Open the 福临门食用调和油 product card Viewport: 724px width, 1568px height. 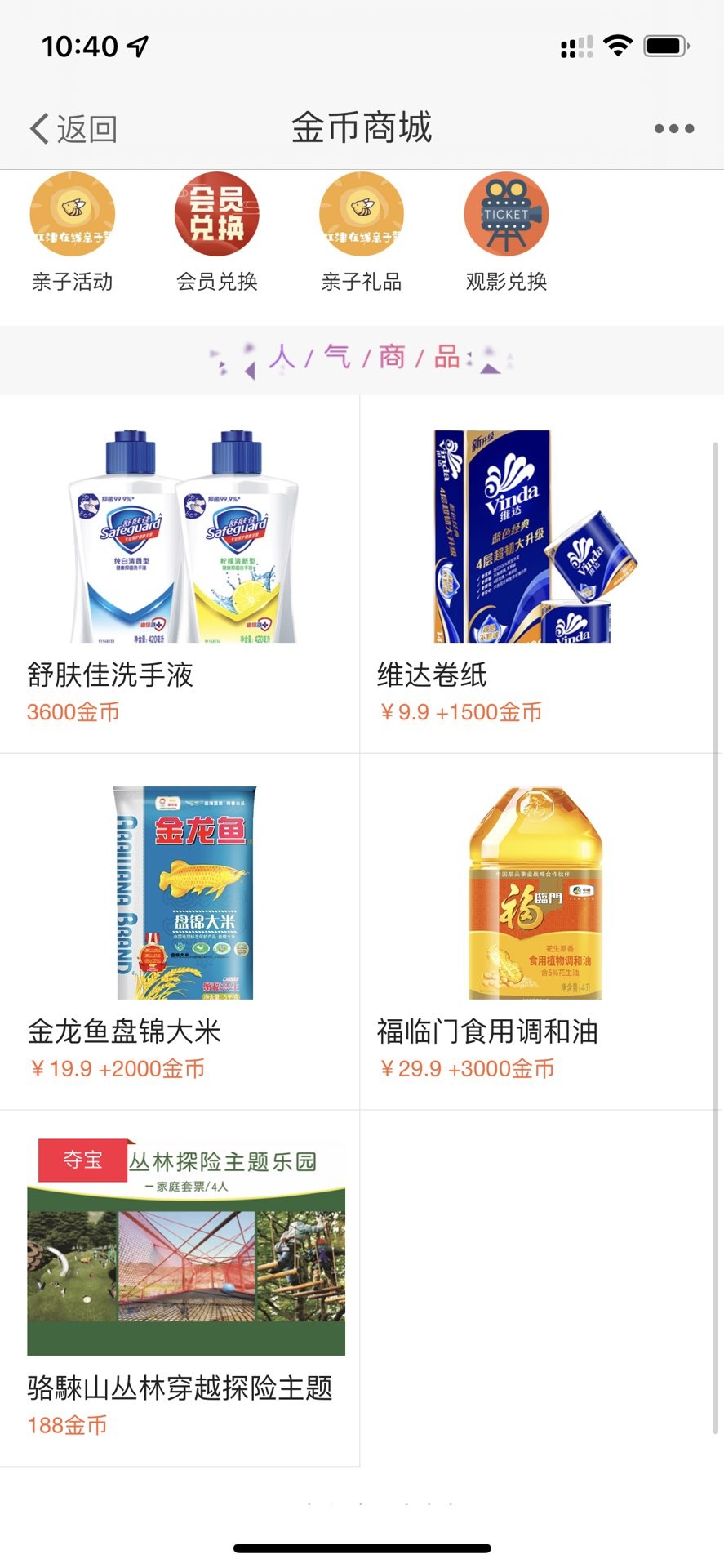click(539, 931)
